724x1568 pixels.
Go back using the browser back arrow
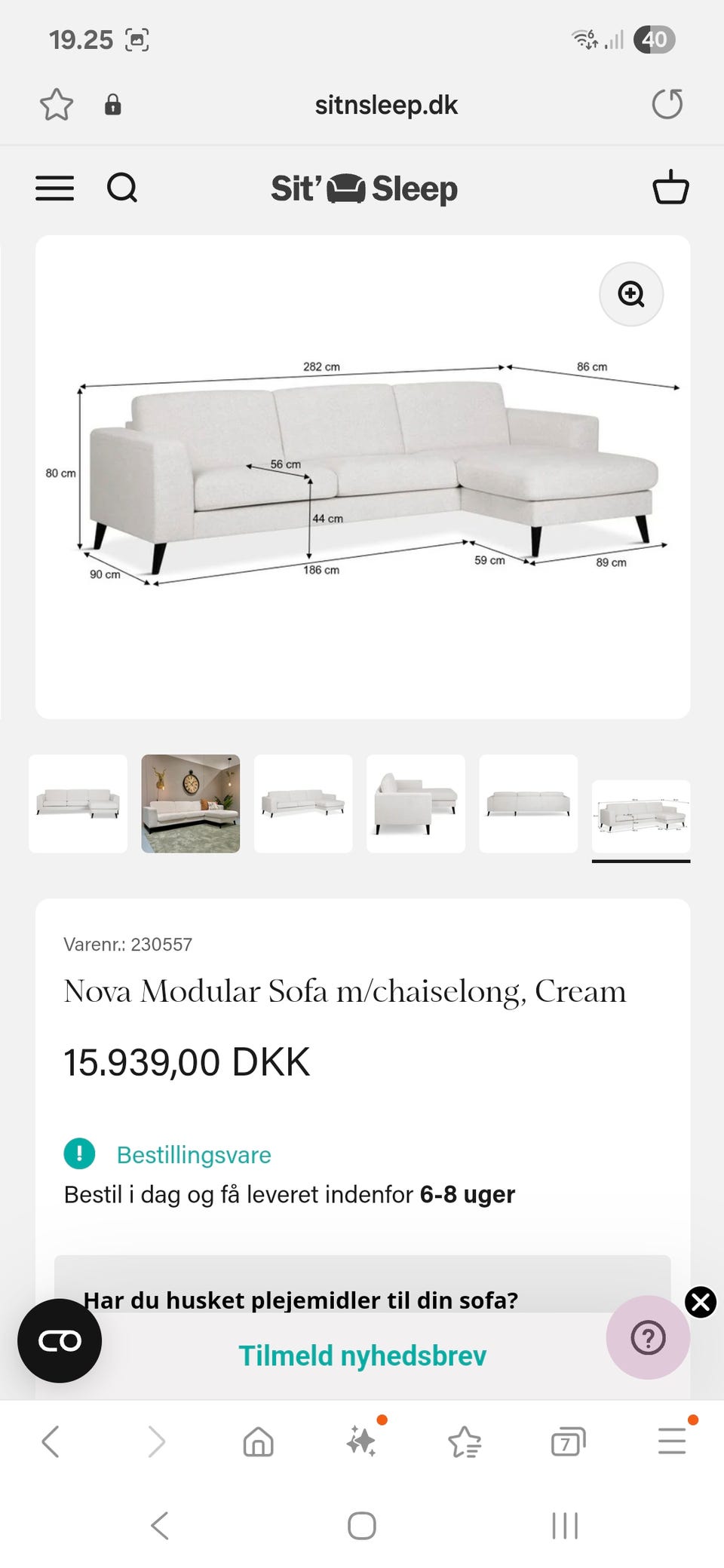click(x=51, y=1442)
